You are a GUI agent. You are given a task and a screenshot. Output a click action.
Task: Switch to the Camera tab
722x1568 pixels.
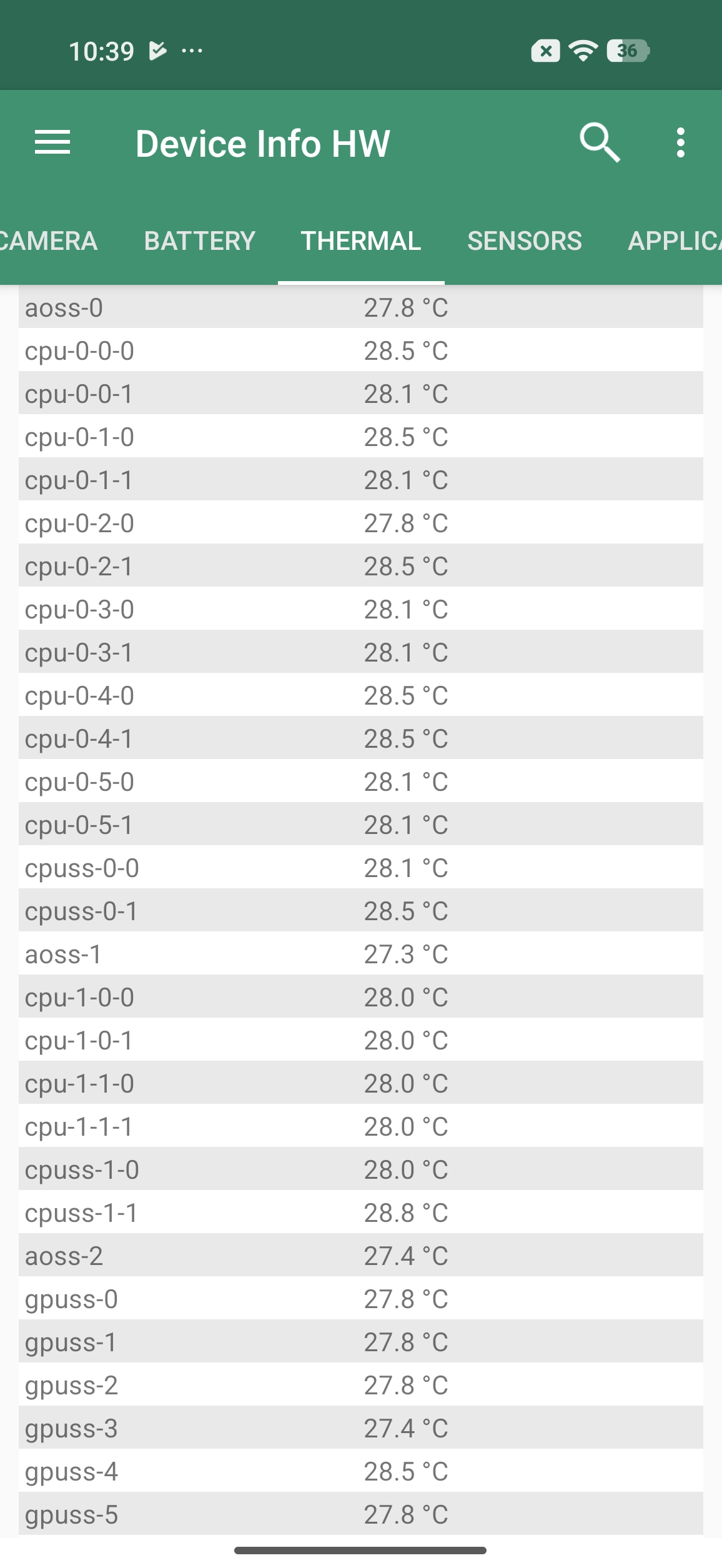point(49,241)
